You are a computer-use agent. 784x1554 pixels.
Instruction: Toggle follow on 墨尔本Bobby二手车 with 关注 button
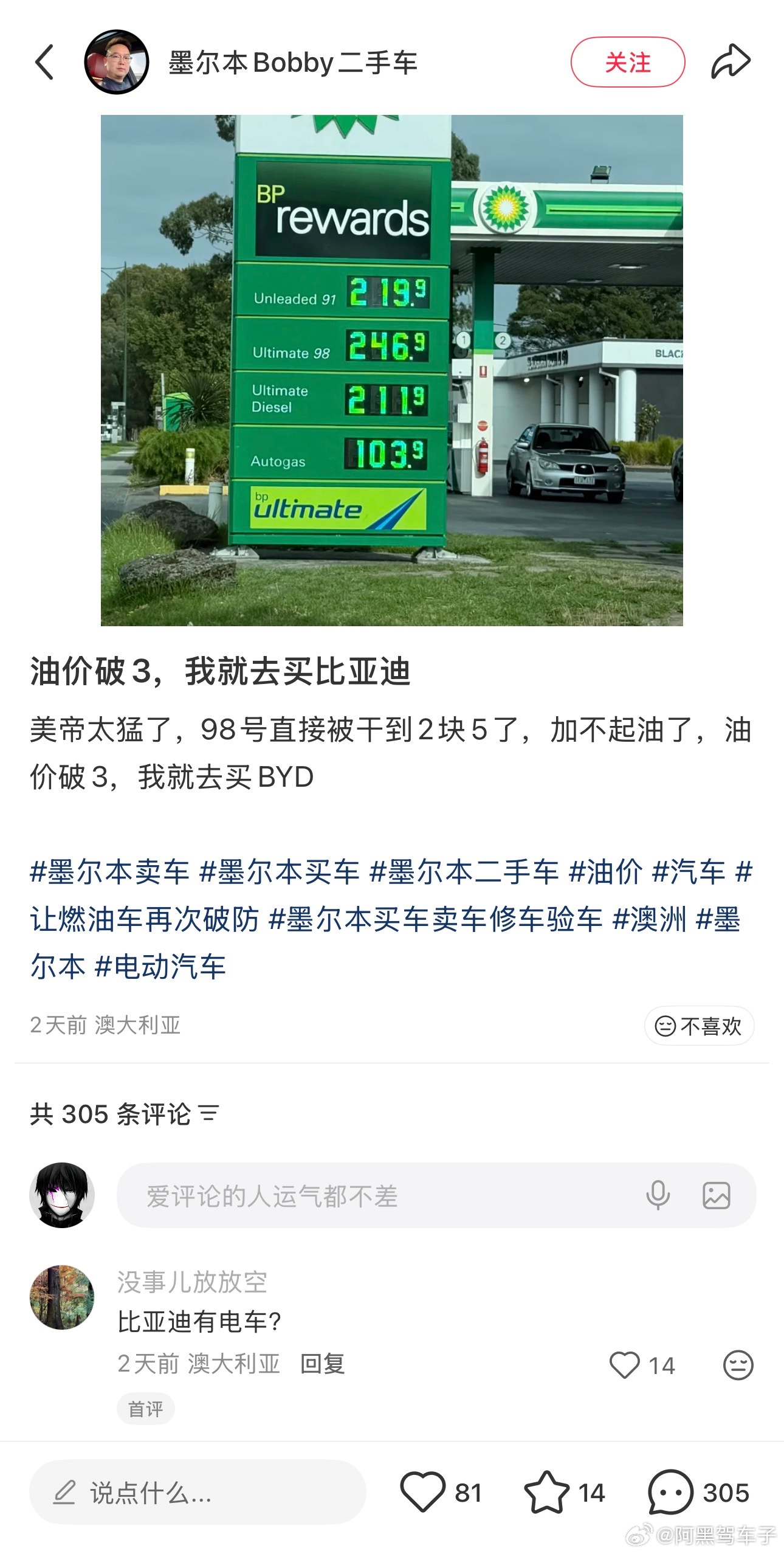tap(630, 61)
